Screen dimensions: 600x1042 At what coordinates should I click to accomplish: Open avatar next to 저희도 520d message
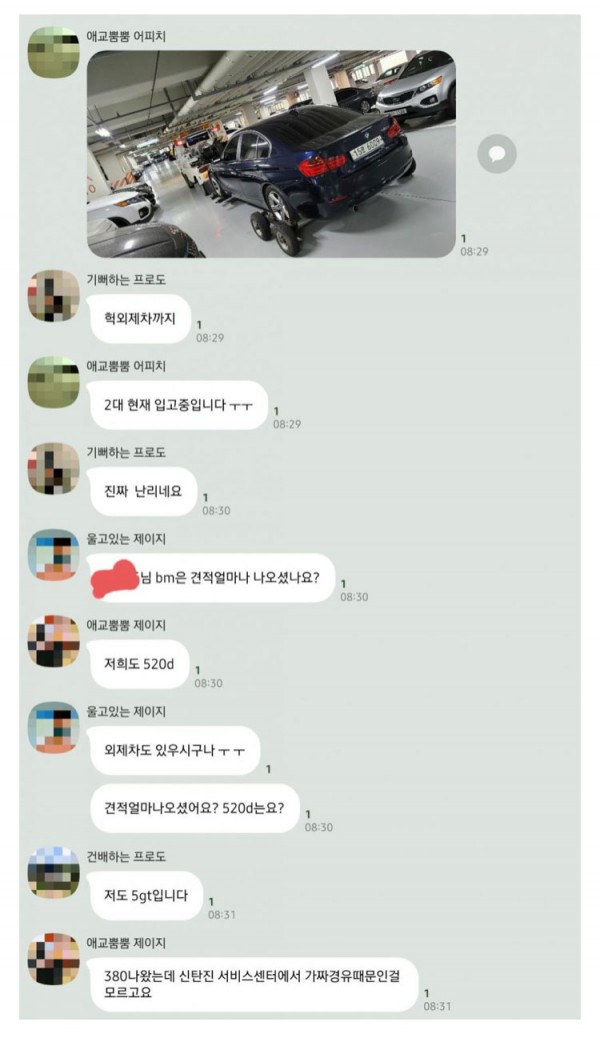54,641
